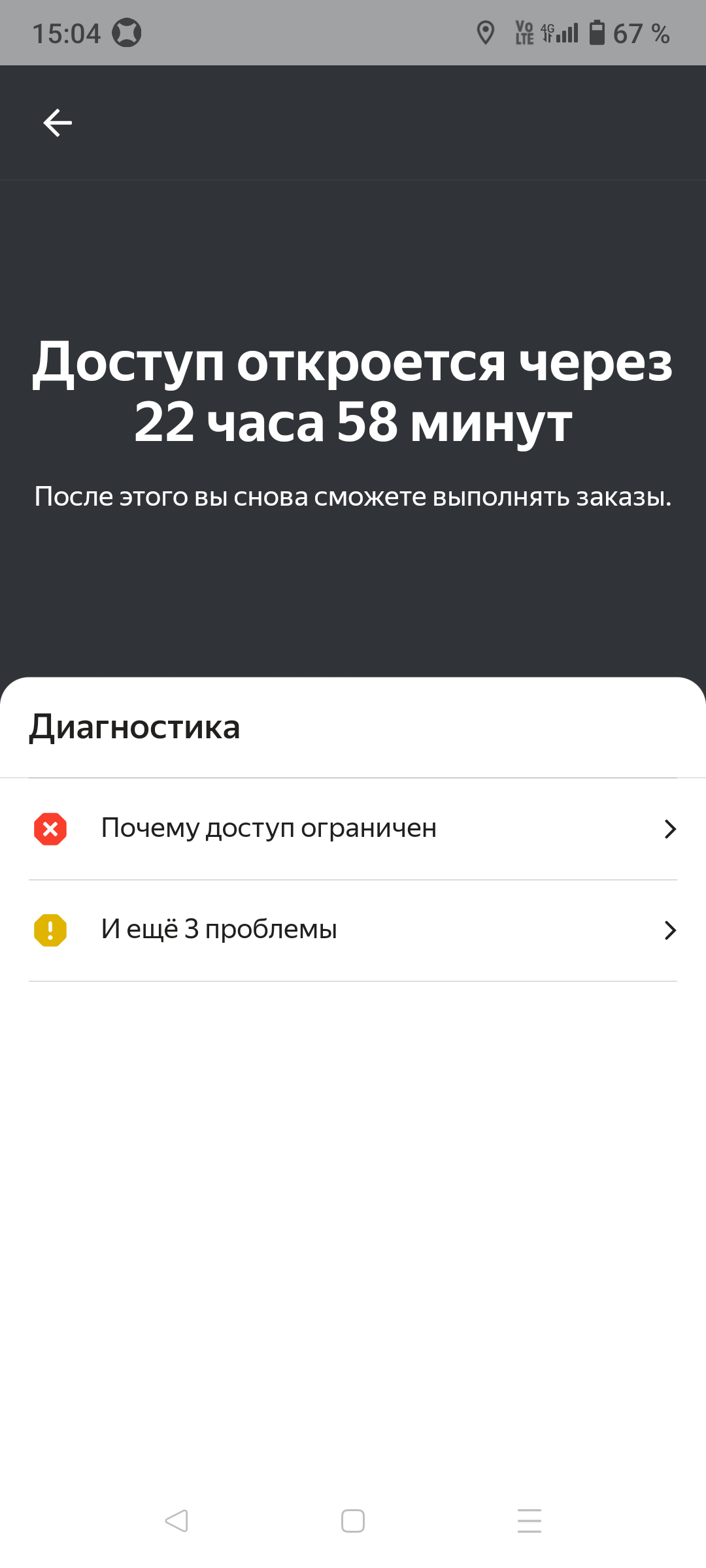
Task: Open 'И ещё 3 проблемы' row
Action: pos(353,930)
